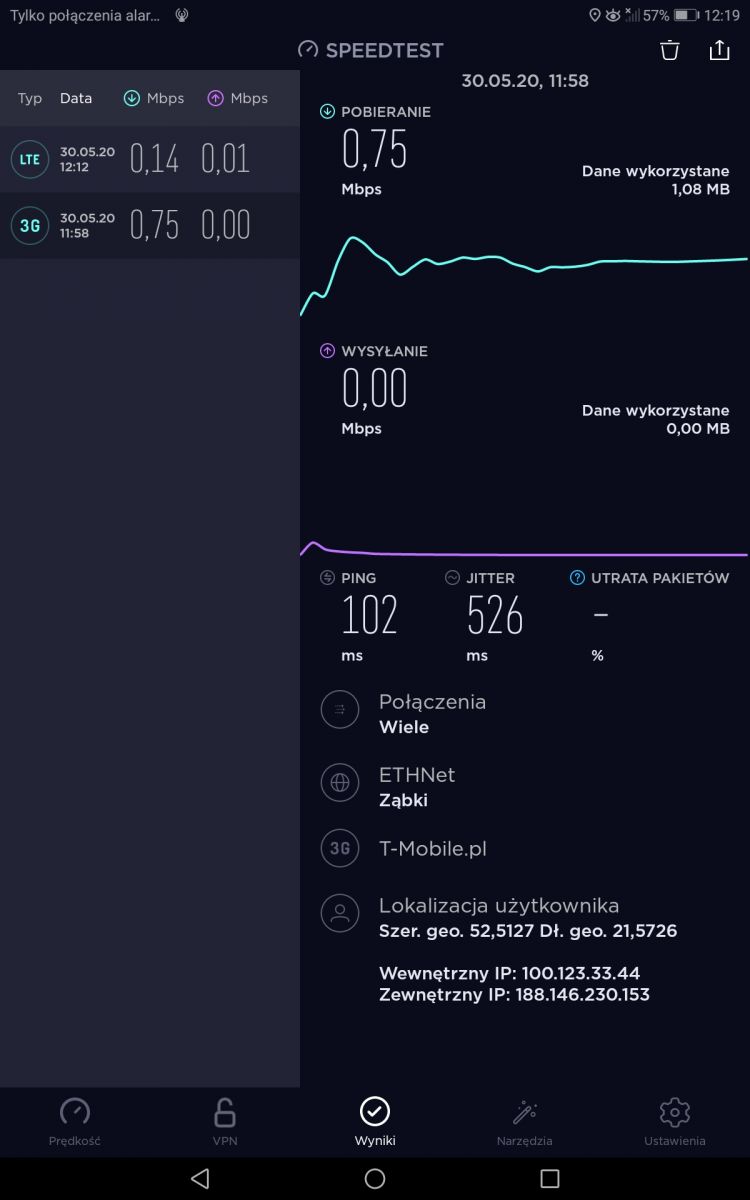The image size is (750, 1200).
Task: Sort results by Data column
Action: (76, 98)
